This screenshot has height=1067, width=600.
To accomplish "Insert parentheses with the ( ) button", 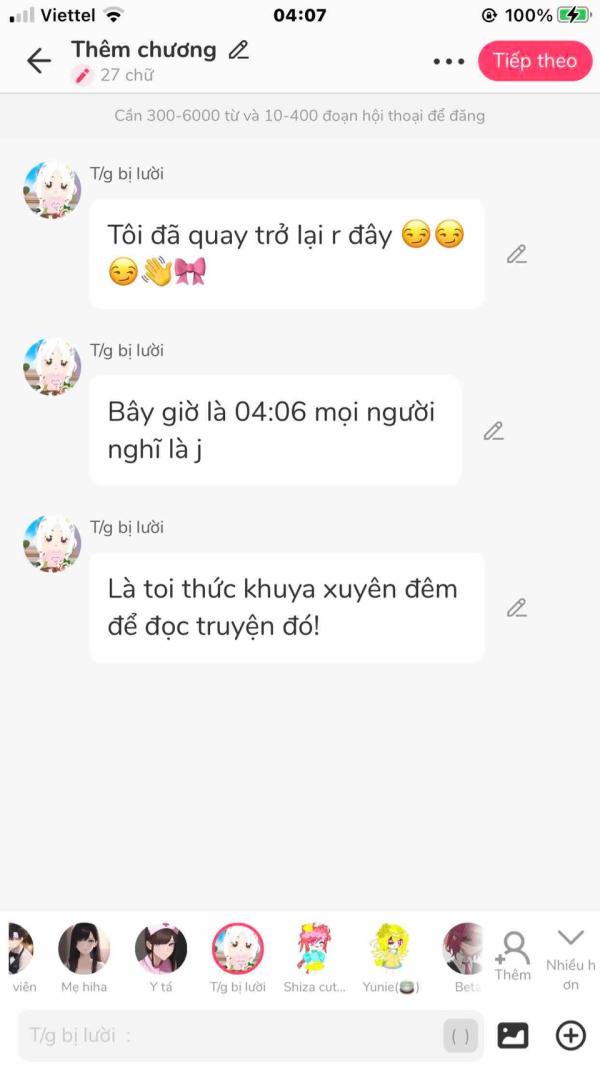I will click(x=461, y=1036).
